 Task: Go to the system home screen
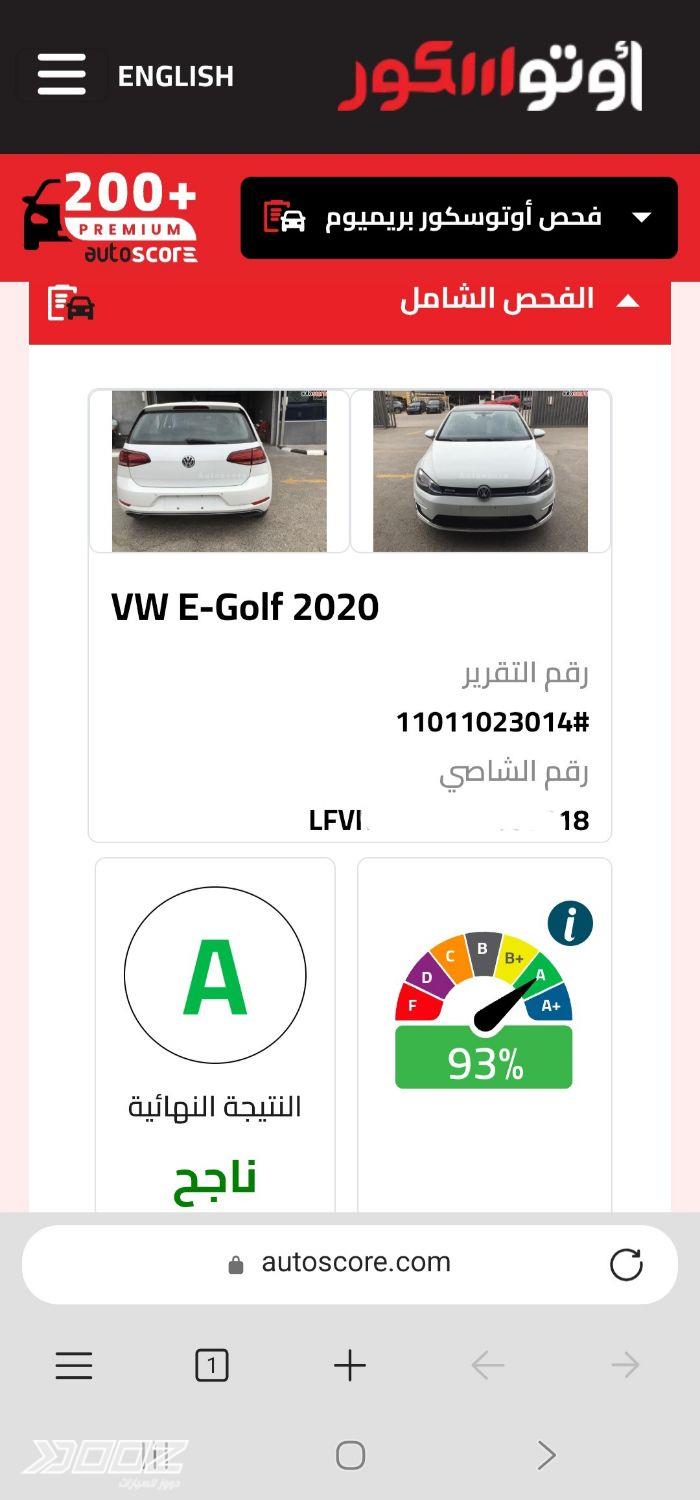[350, 1455]
